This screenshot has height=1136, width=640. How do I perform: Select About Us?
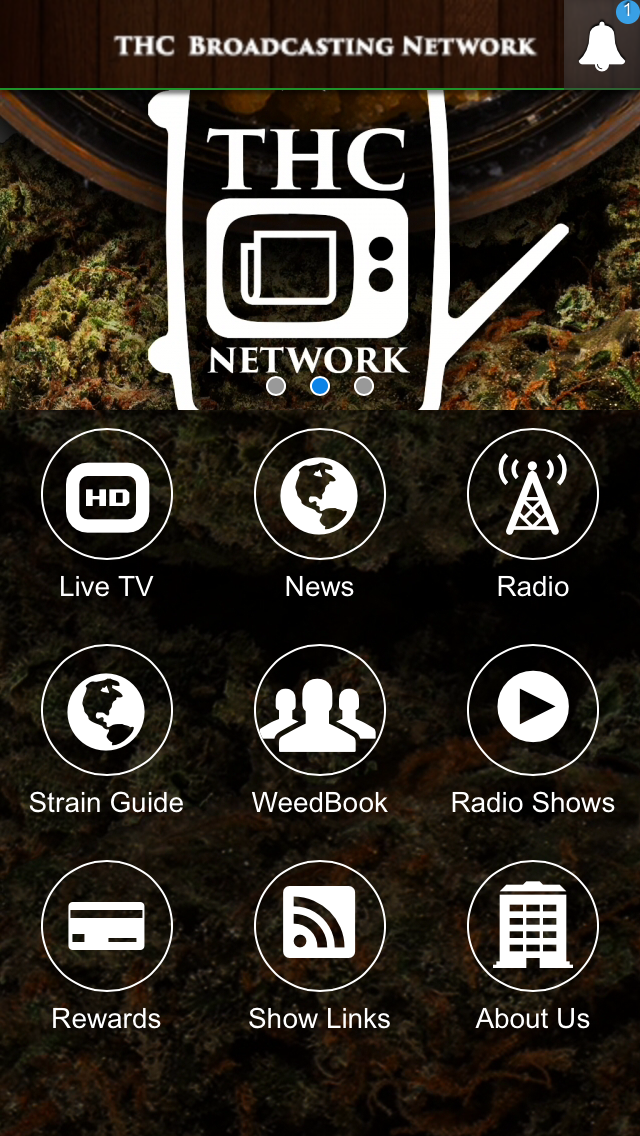pos(532,927)
